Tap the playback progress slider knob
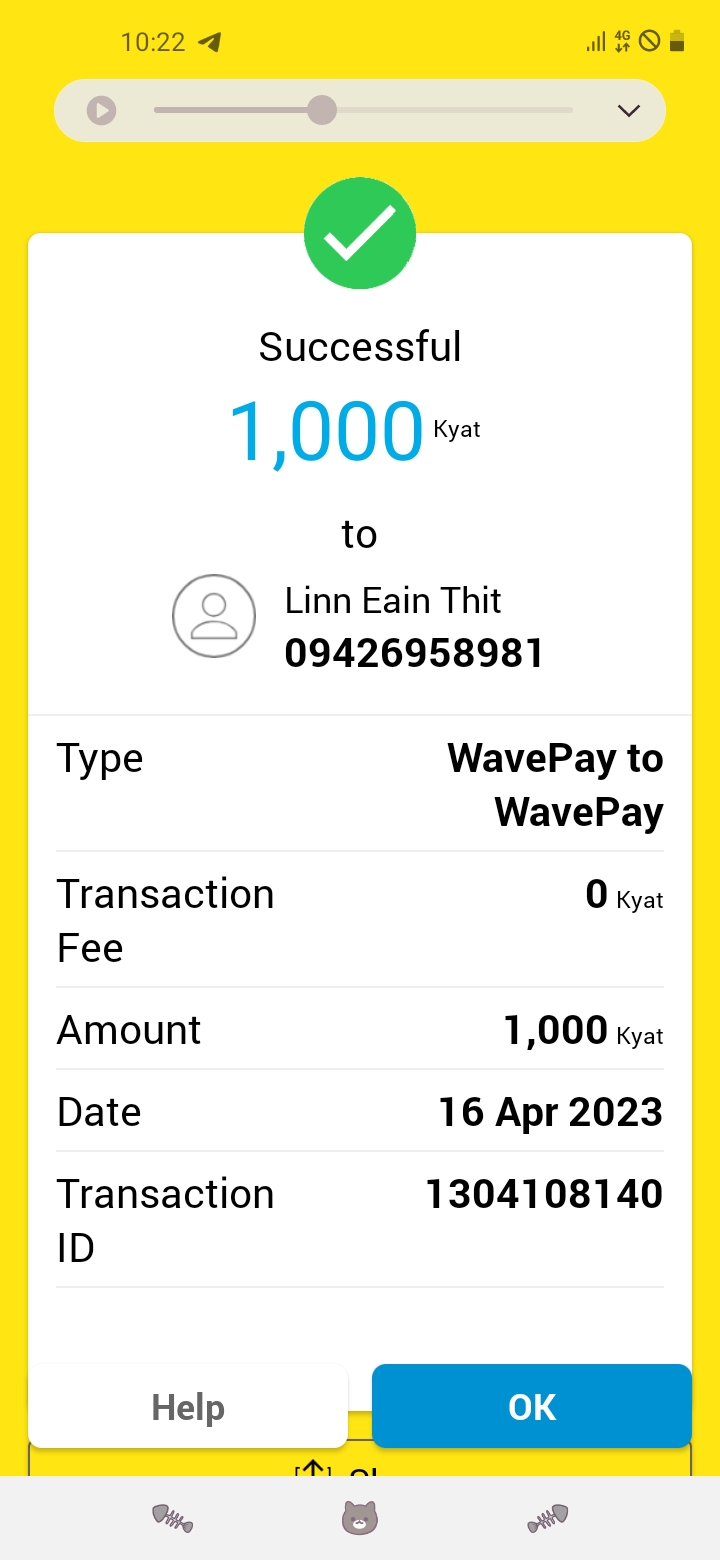Viewport: 720px width, 1560px height. point(321,110)
